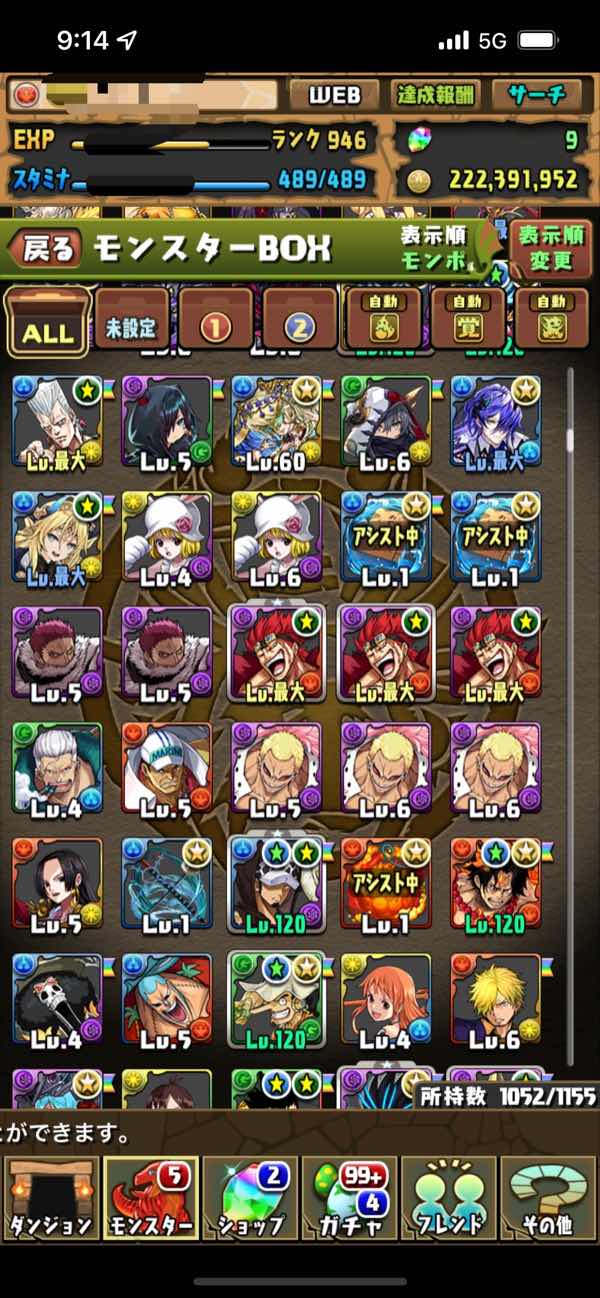The width and height of the screenshot is (600, 1298).
Task: Select the ALL box tab
Action: click(x=47, y=322)
